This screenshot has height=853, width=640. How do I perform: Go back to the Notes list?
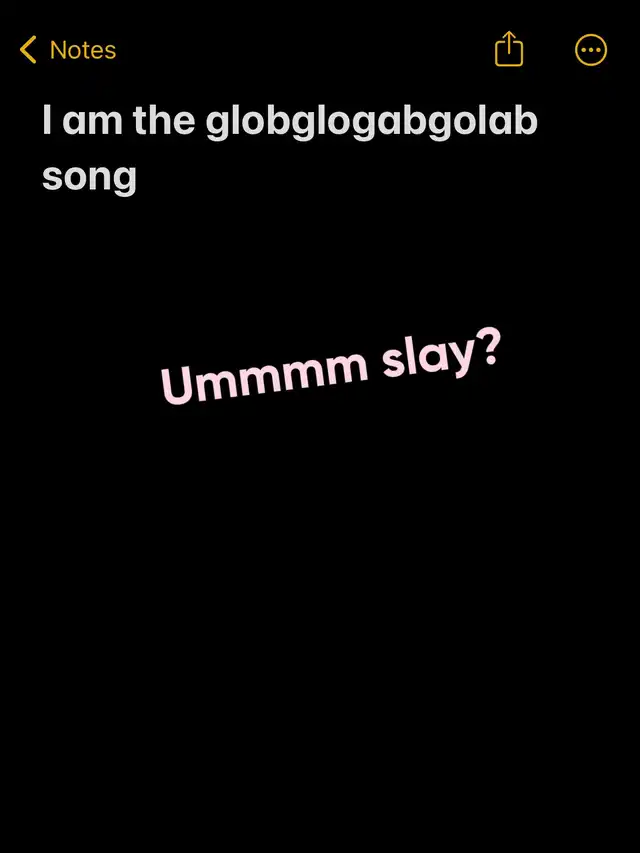click(67, 50)
